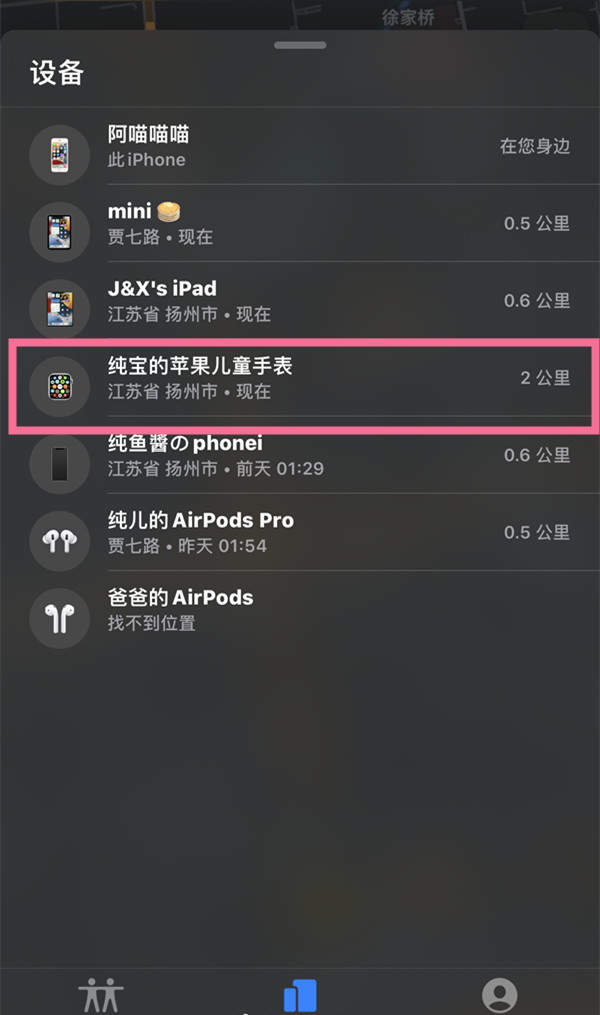Switch to the Me profile tab

click(x=499, y=996)
